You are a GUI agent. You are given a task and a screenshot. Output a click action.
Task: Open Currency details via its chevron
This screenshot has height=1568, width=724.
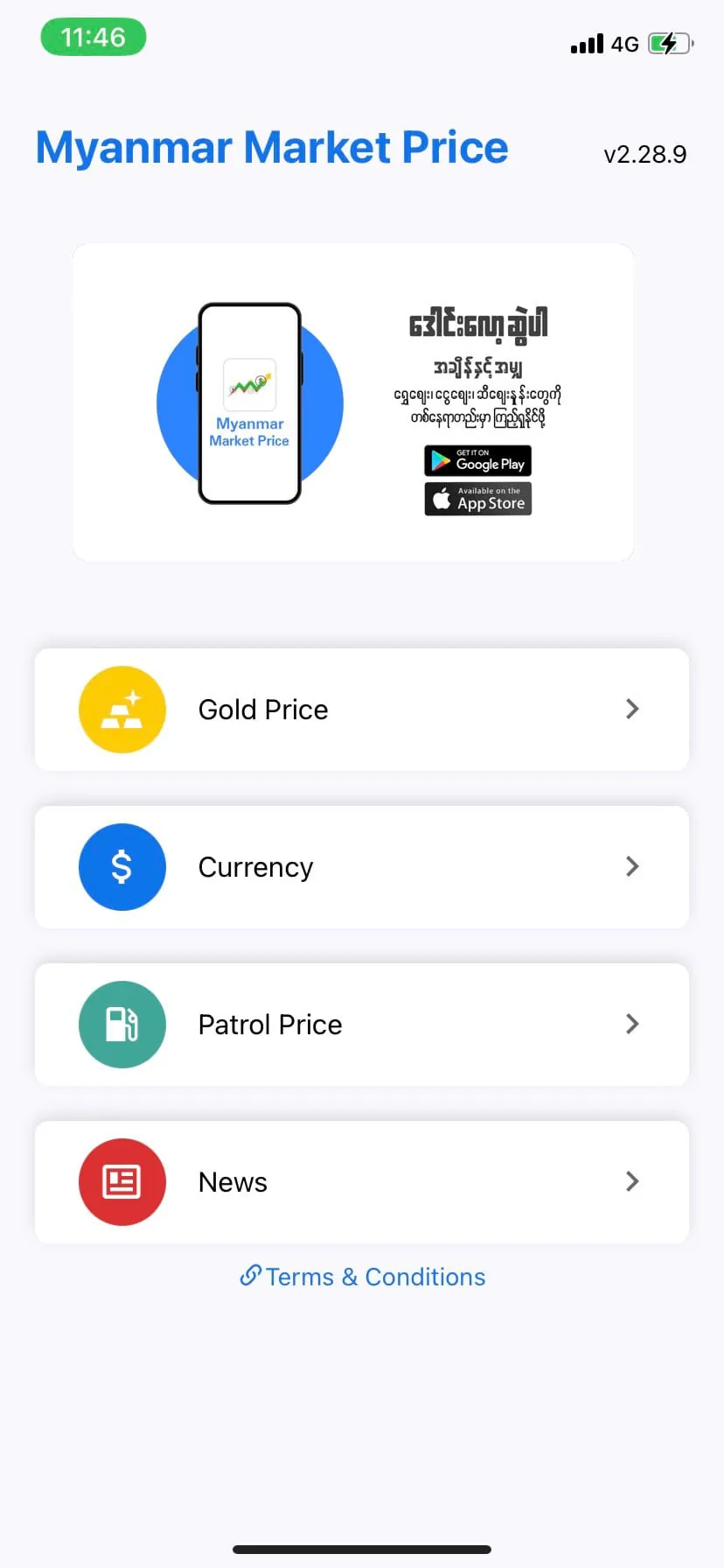point(631,866)
